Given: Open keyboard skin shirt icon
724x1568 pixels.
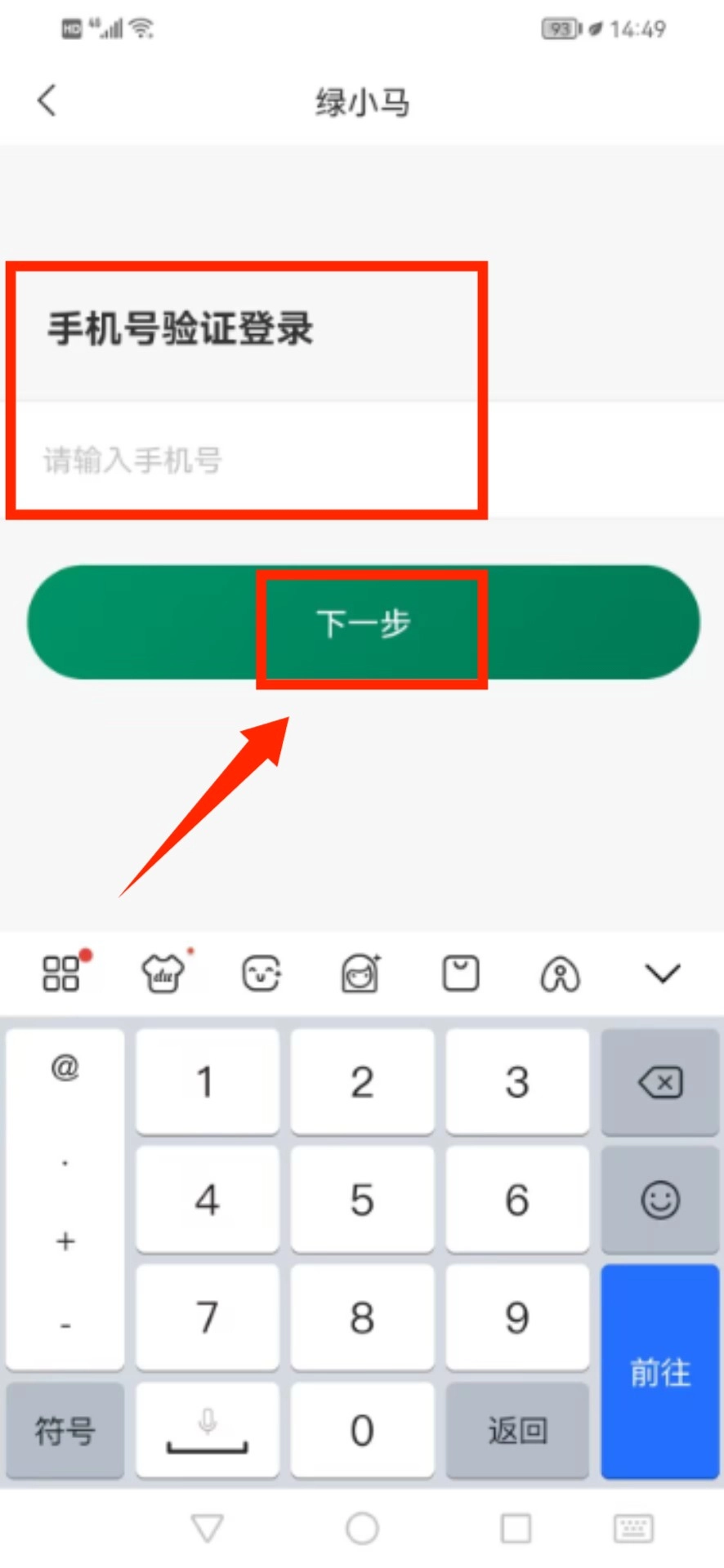Looking at the screenshot, I should (x=163, y=973).
